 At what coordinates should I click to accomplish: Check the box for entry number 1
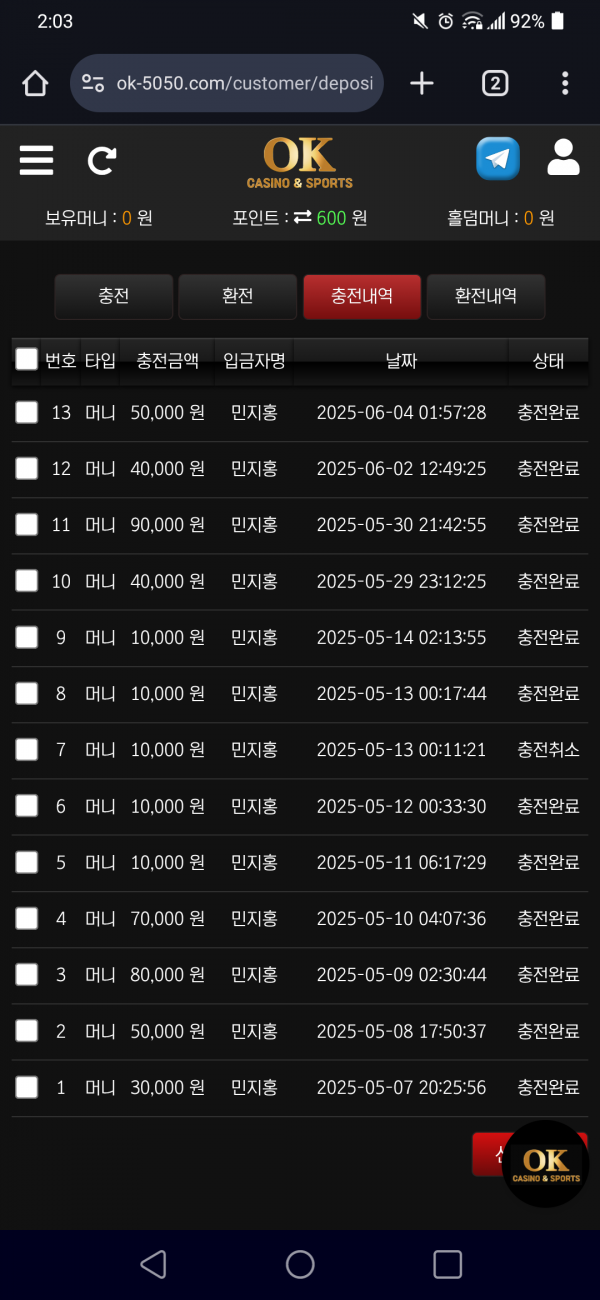(27, 1087)
